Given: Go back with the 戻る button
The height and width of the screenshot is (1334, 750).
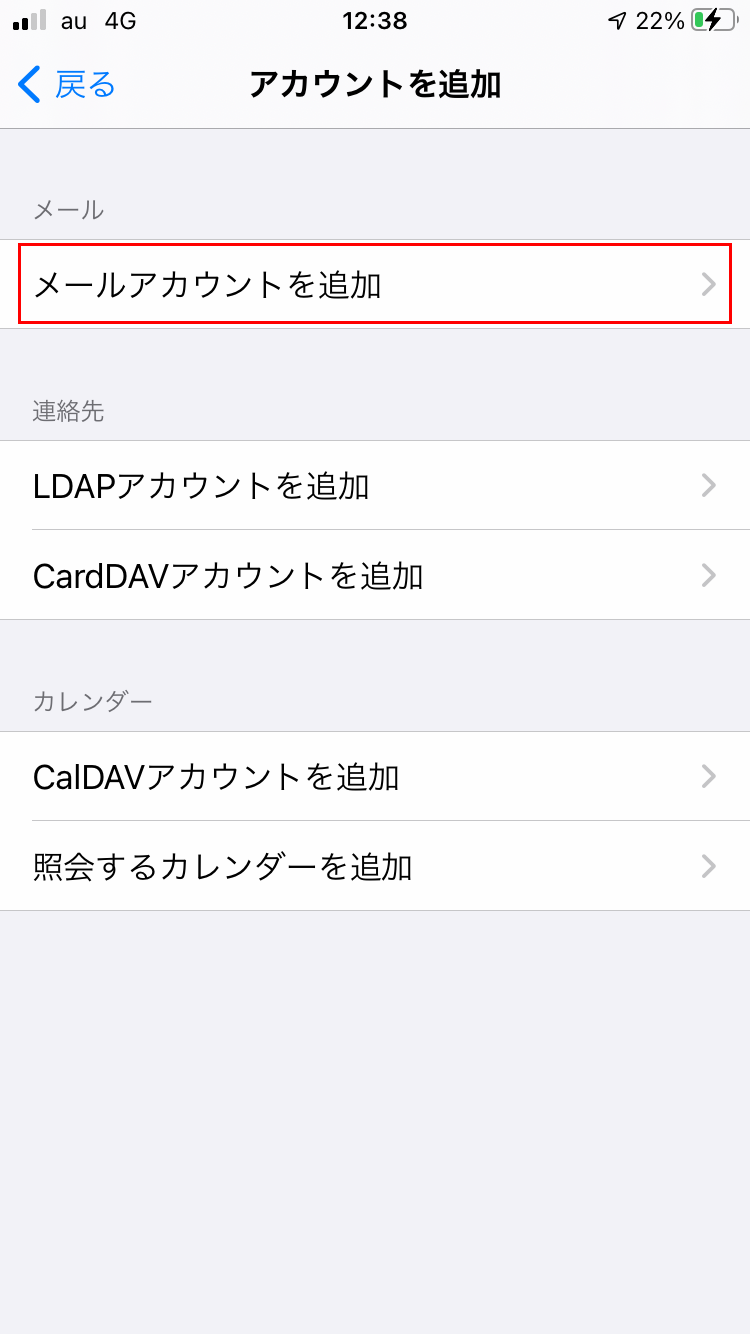Looking at the screenshot, I should (x=67, y=85).
